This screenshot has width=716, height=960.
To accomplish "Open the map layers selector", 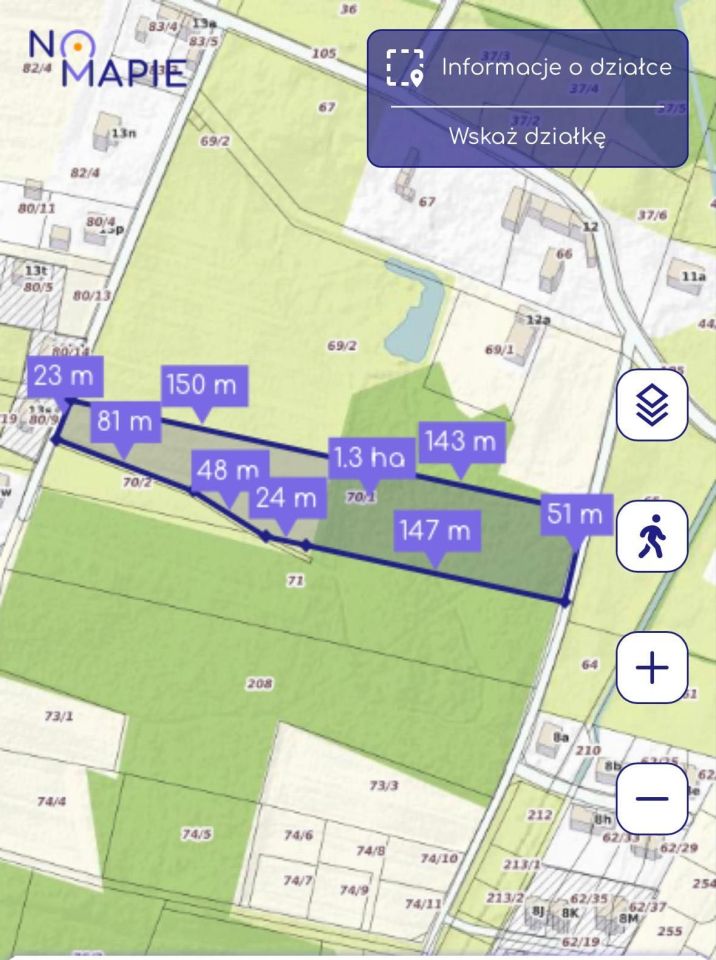I will coord(652,405).
